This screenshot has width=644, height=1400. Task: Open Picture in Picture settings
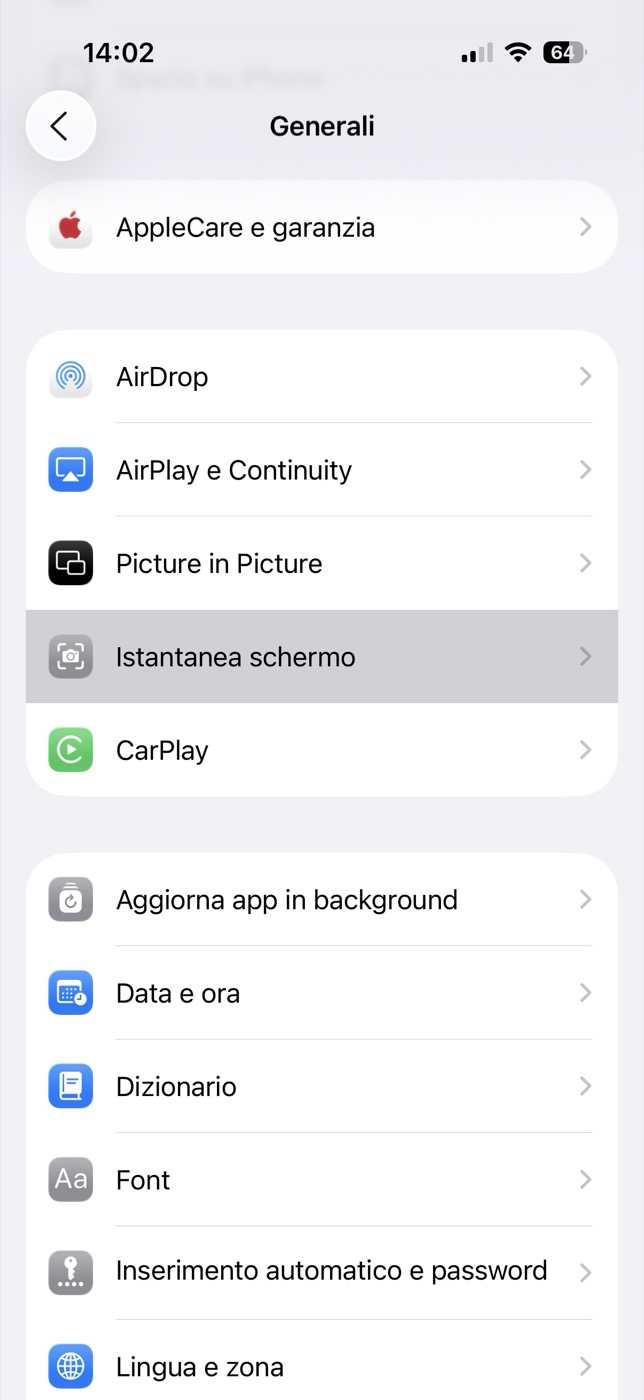point(322,563)
